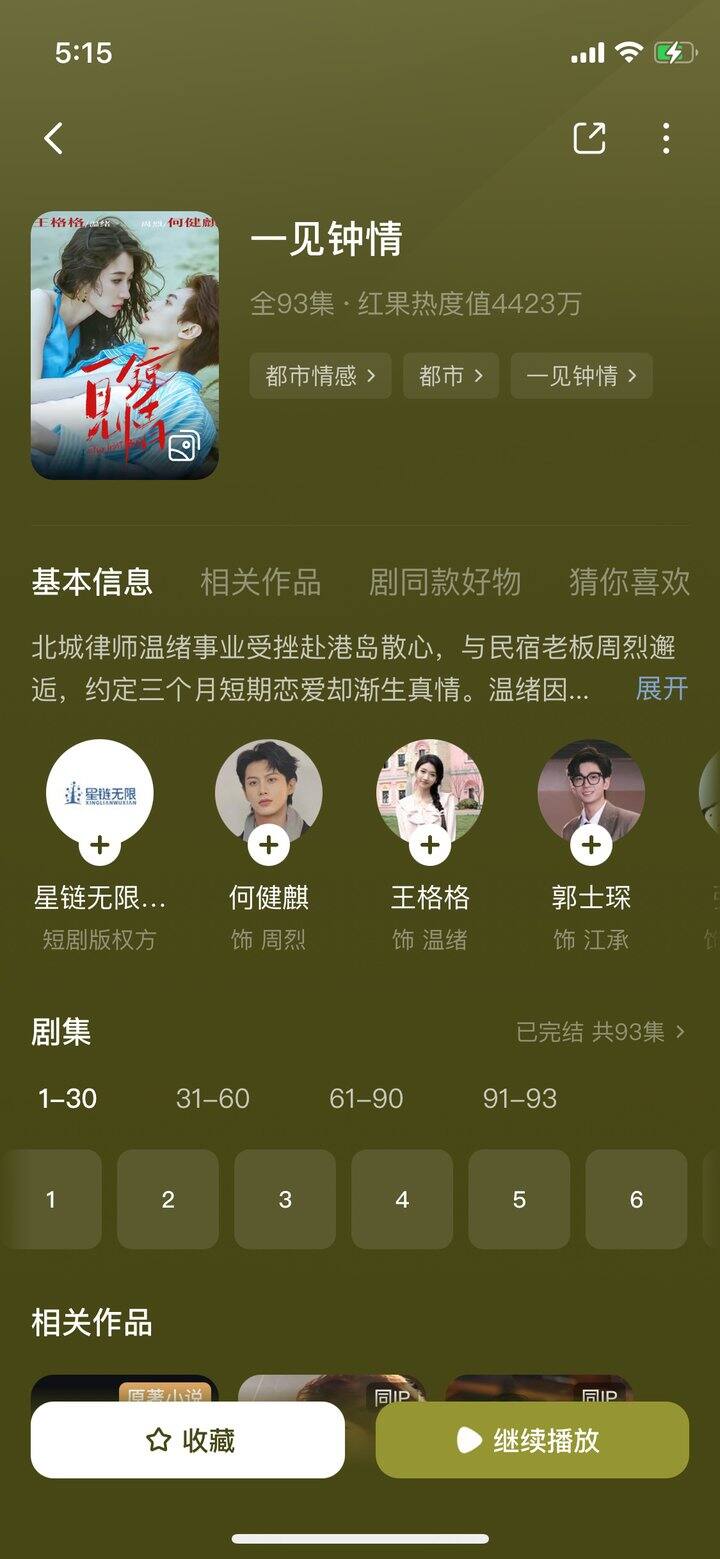Viewport: 720px width, 1559px height.
Task: Switch to the 剧同款好物 tab
Action: [x=445, y=581]
